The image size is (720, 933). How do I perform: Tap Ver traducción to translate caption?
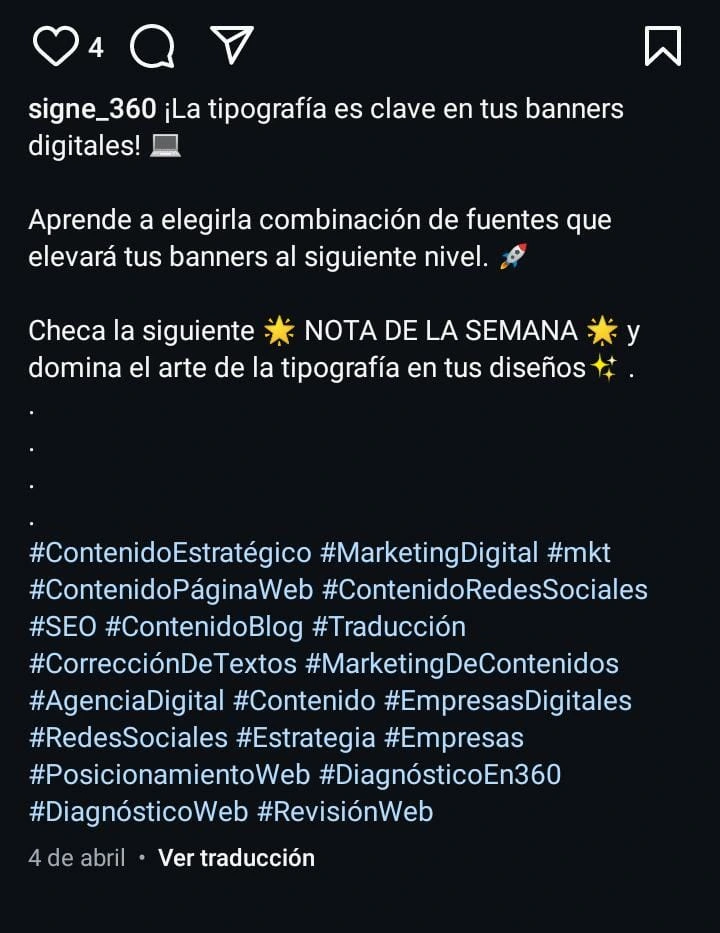coord(236,858)
